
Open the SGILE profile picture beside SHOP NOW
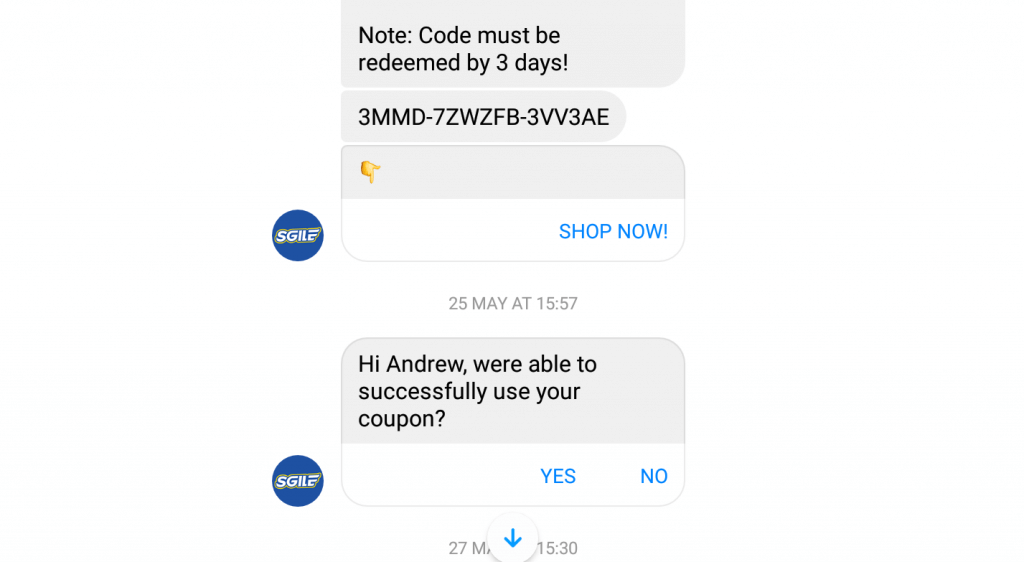point(298,236)
